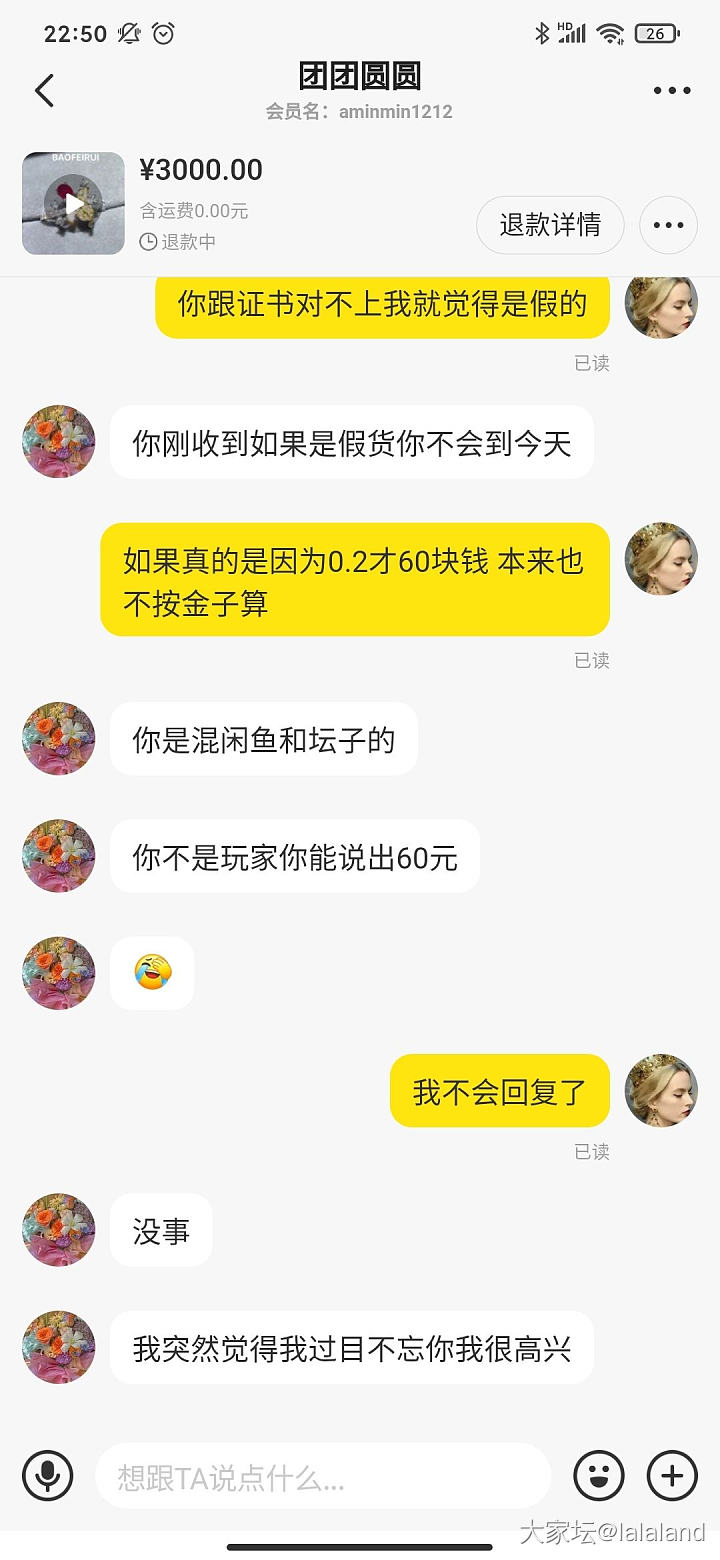Viewport: 720px width, 1560px height.
Task: Open the plus attachment menu
Action: click(671, 1475)
